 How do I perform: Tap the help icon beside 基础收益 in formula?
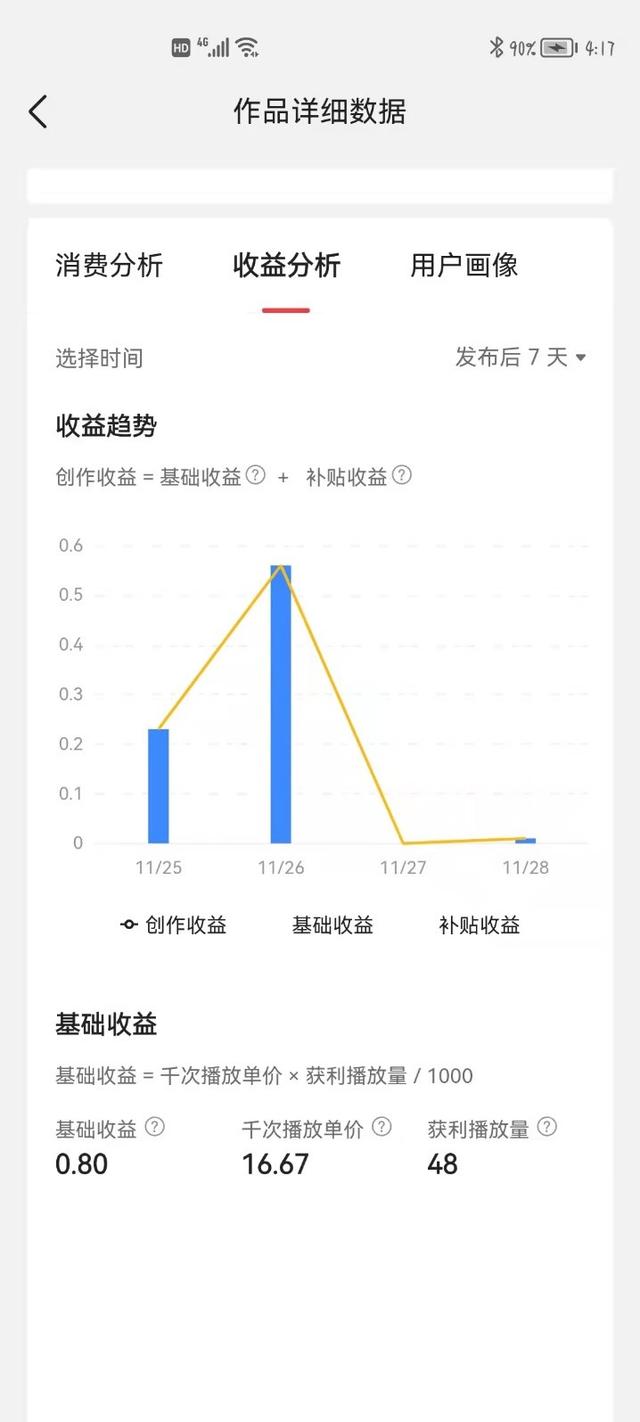[256, 475]
